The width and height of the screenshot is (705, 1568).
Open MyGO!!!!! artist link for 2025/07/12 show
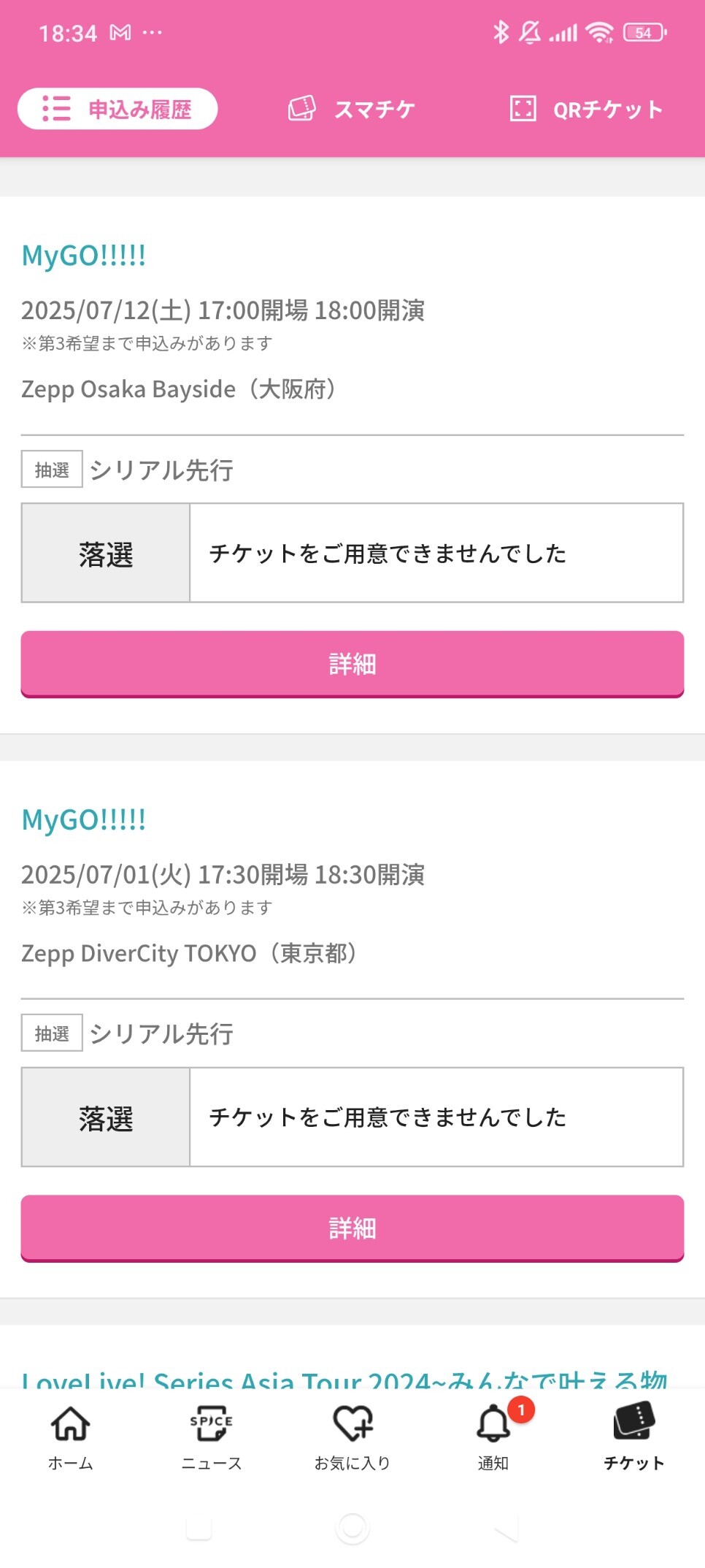click(x=84, y=256)
